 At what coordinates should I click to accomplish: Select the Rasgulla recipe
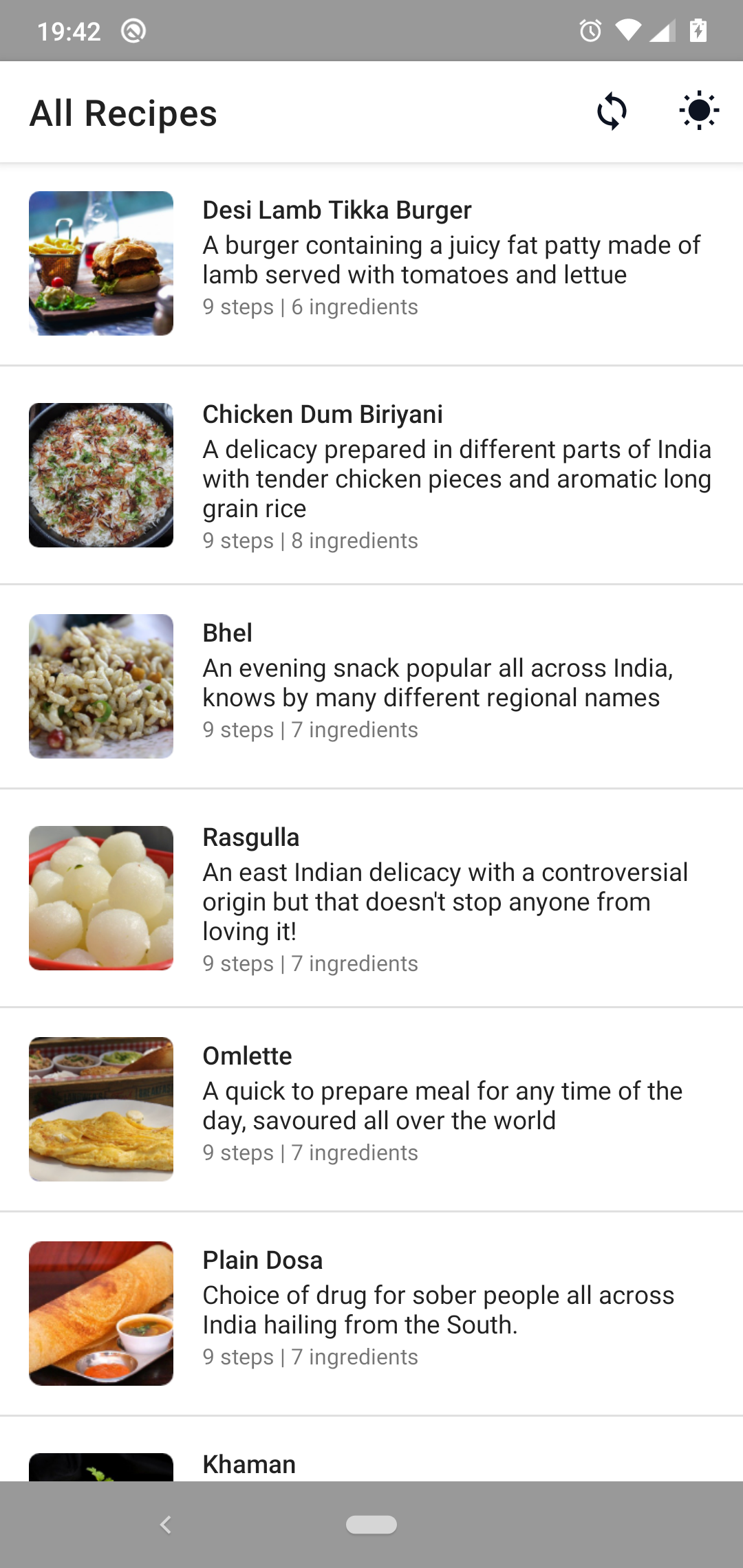point(371,898)
